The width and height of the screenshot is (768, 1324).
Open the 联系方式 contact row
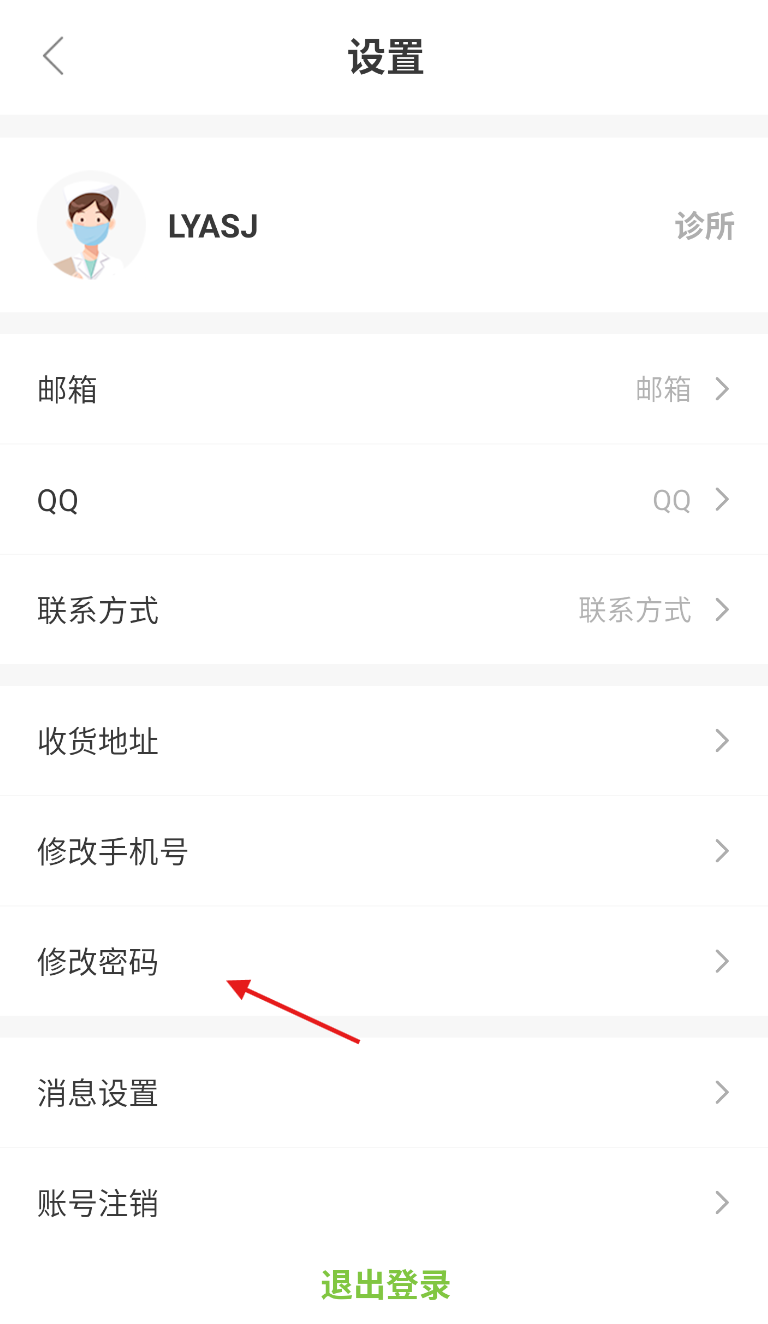[384, 610]
